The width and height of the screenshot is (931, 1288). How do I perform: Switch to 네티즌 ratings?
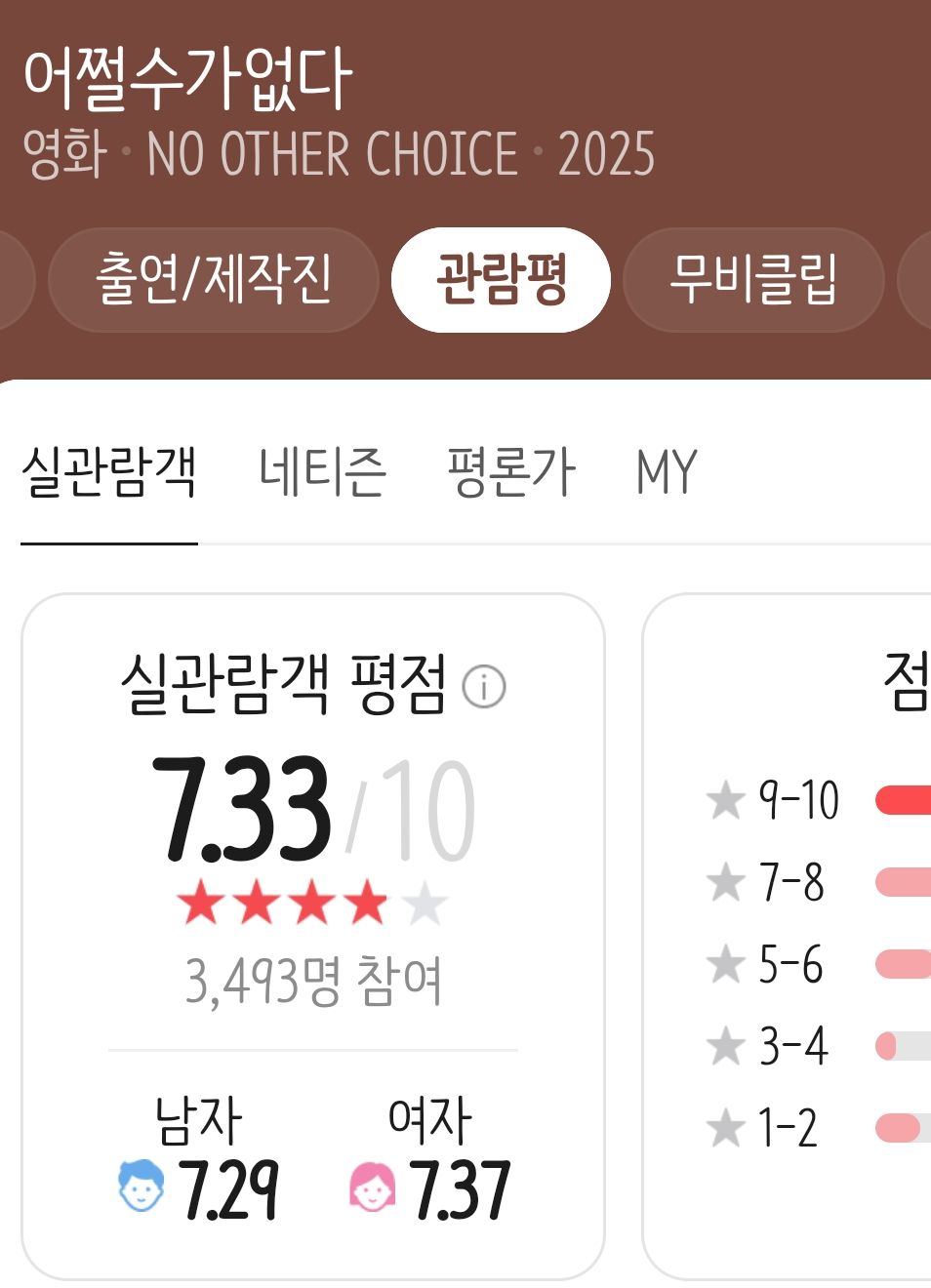pos(322,473)
